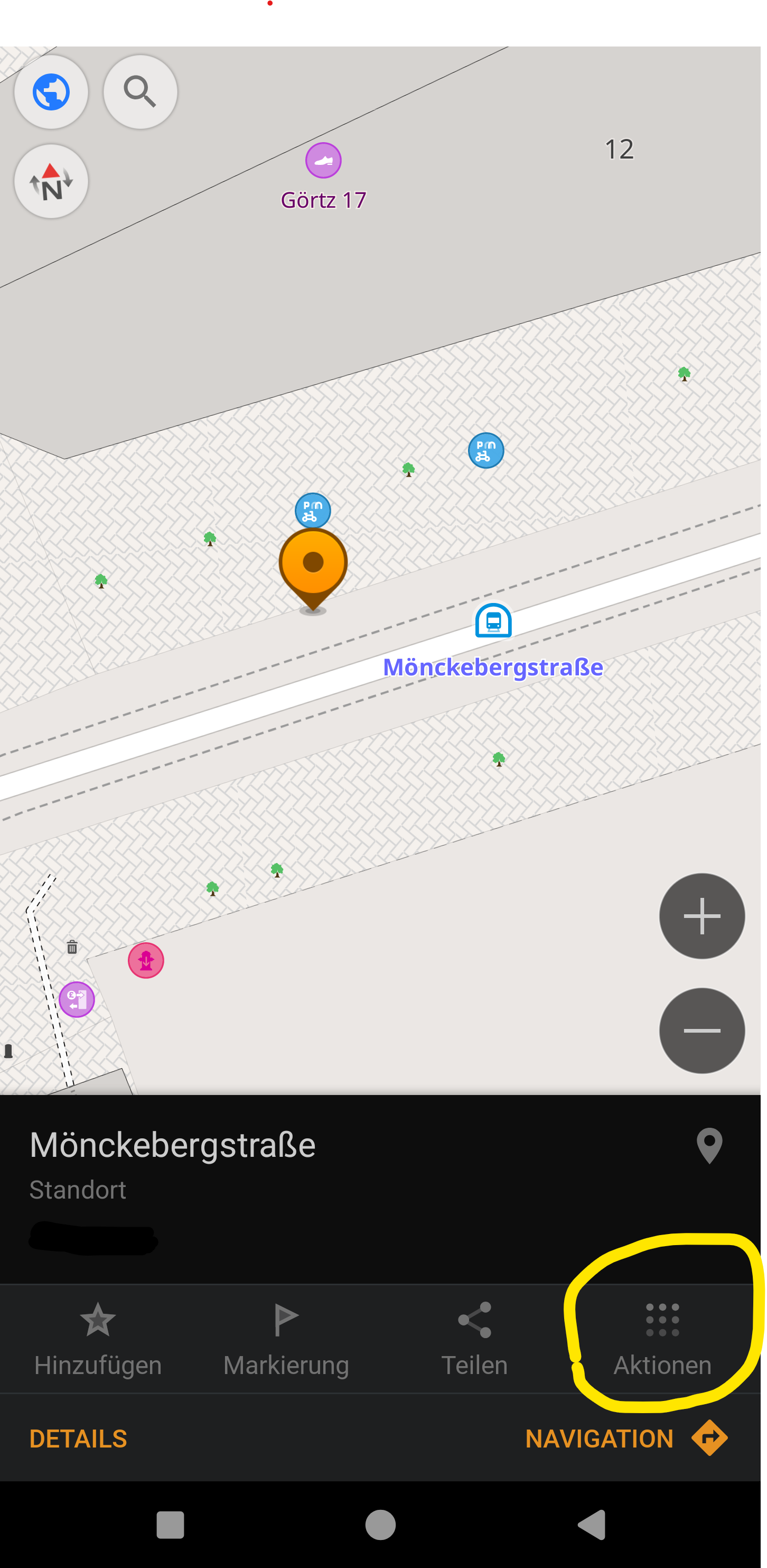Tap the orange location pin
The width and height of the screenshot is (767, 1568).
pos(313,563)
